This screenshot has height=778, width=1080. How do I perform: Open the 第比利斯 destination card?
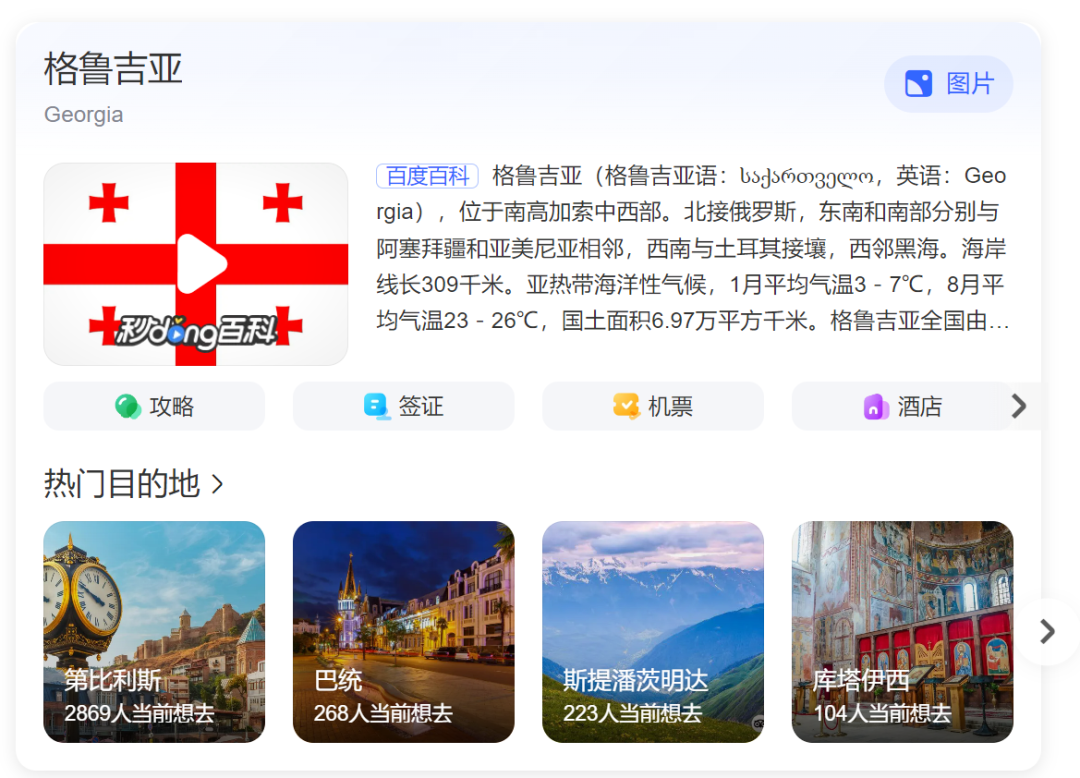(x=154, y=632)
